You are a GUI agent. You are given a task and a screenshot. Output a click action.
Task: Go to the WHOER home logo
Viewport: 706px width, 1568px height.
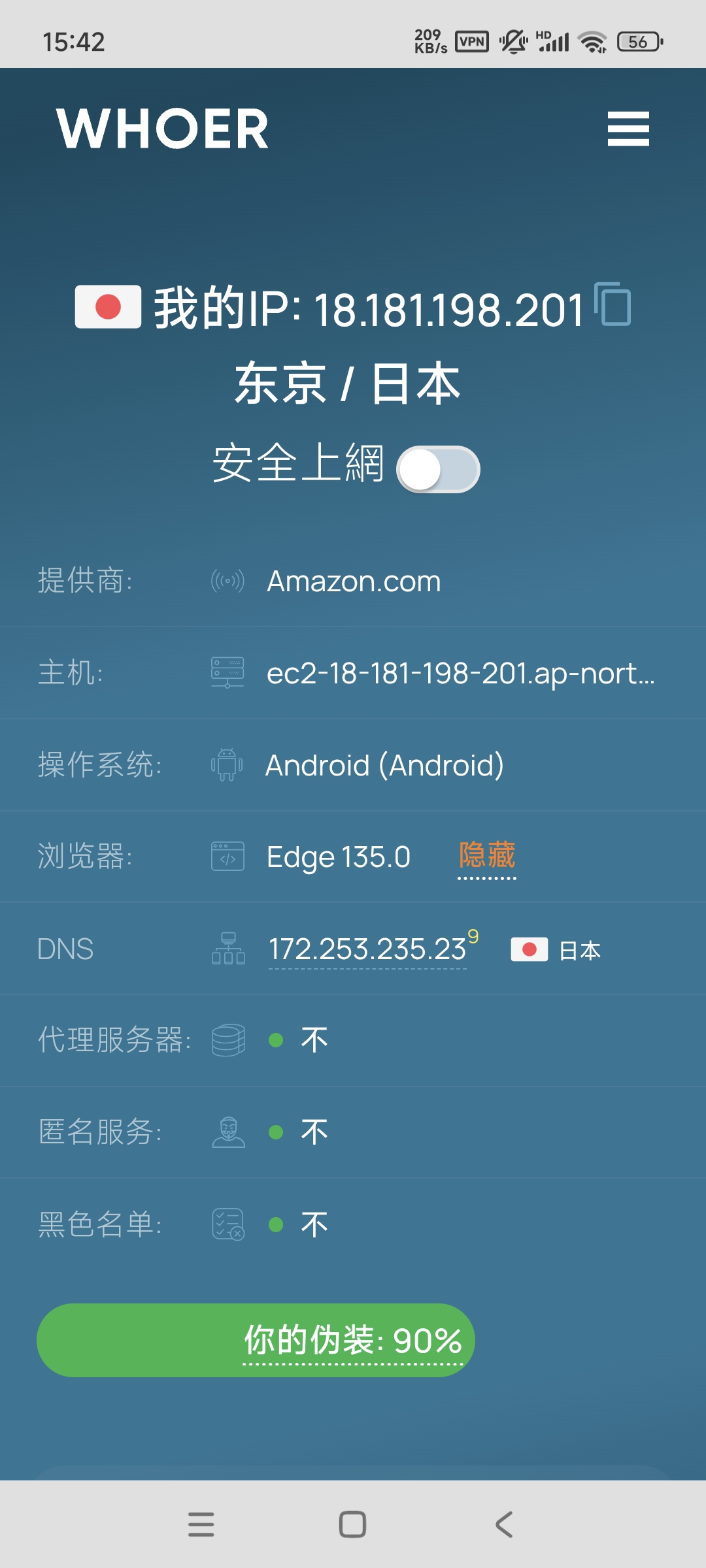click(x=163, y=129)
